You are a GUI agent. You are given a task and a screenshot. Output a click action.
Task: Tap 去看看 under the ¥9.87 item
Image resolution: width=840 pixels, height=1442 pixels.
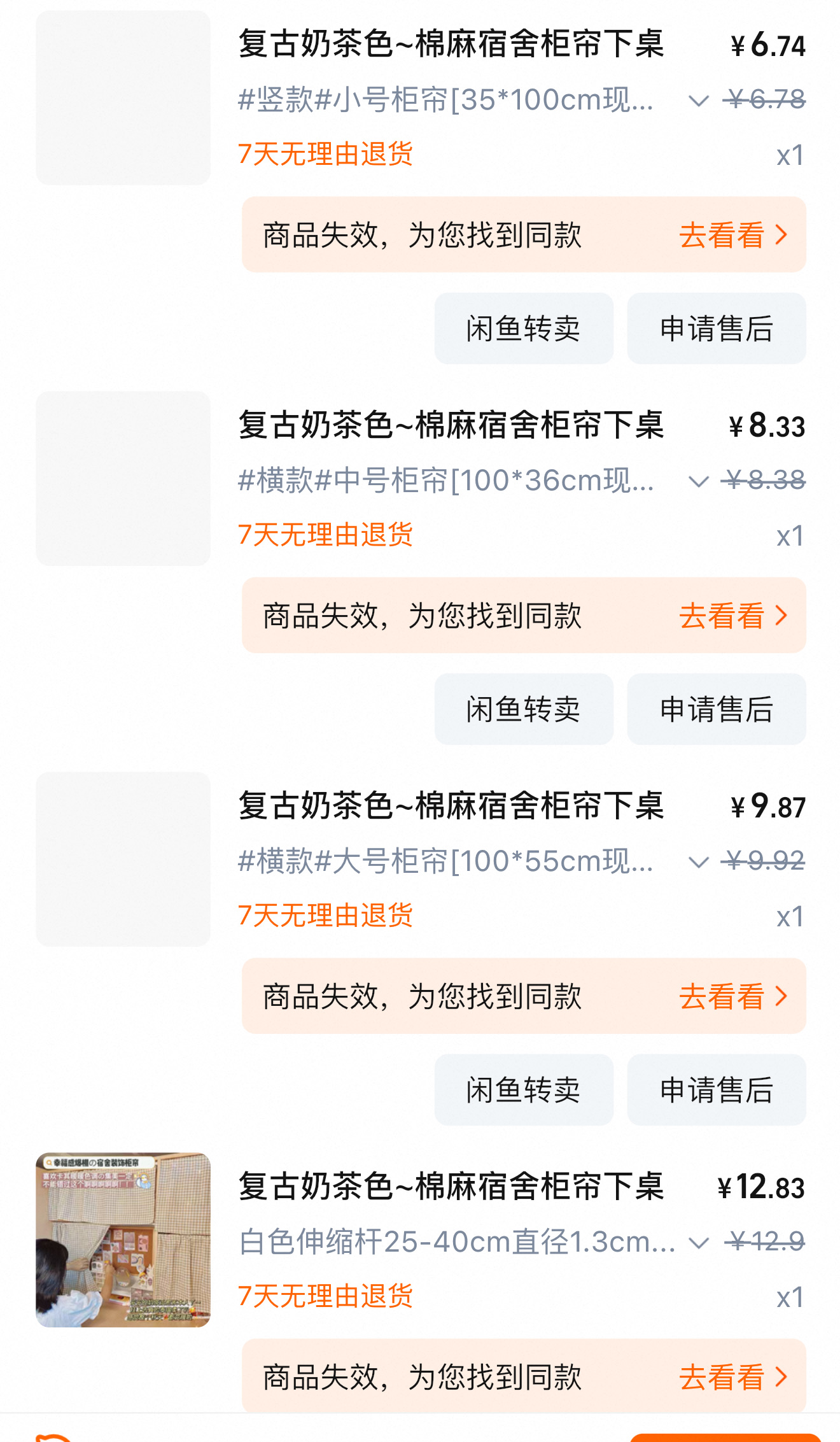733,996
